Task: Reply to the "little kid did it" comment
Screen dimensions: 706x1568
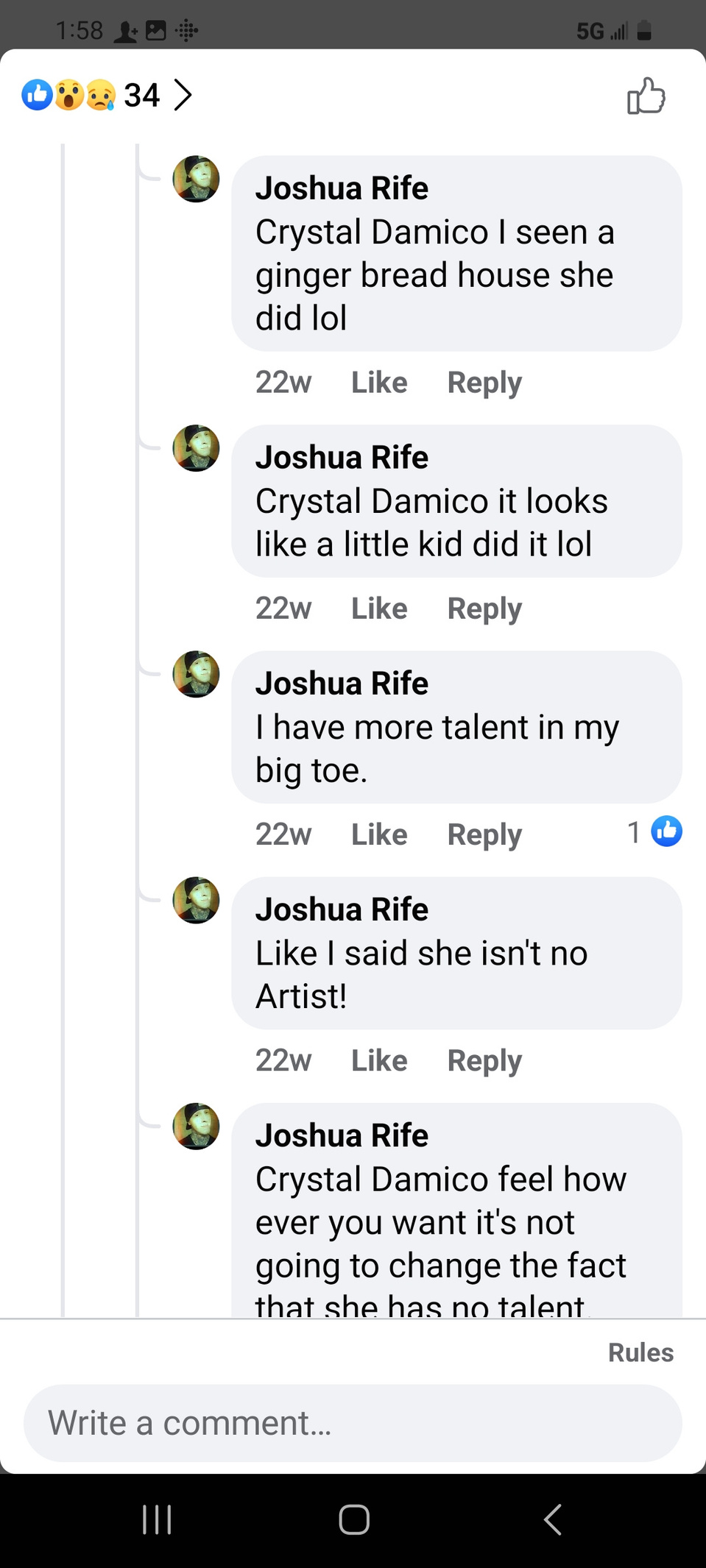Action: (484, 609)
